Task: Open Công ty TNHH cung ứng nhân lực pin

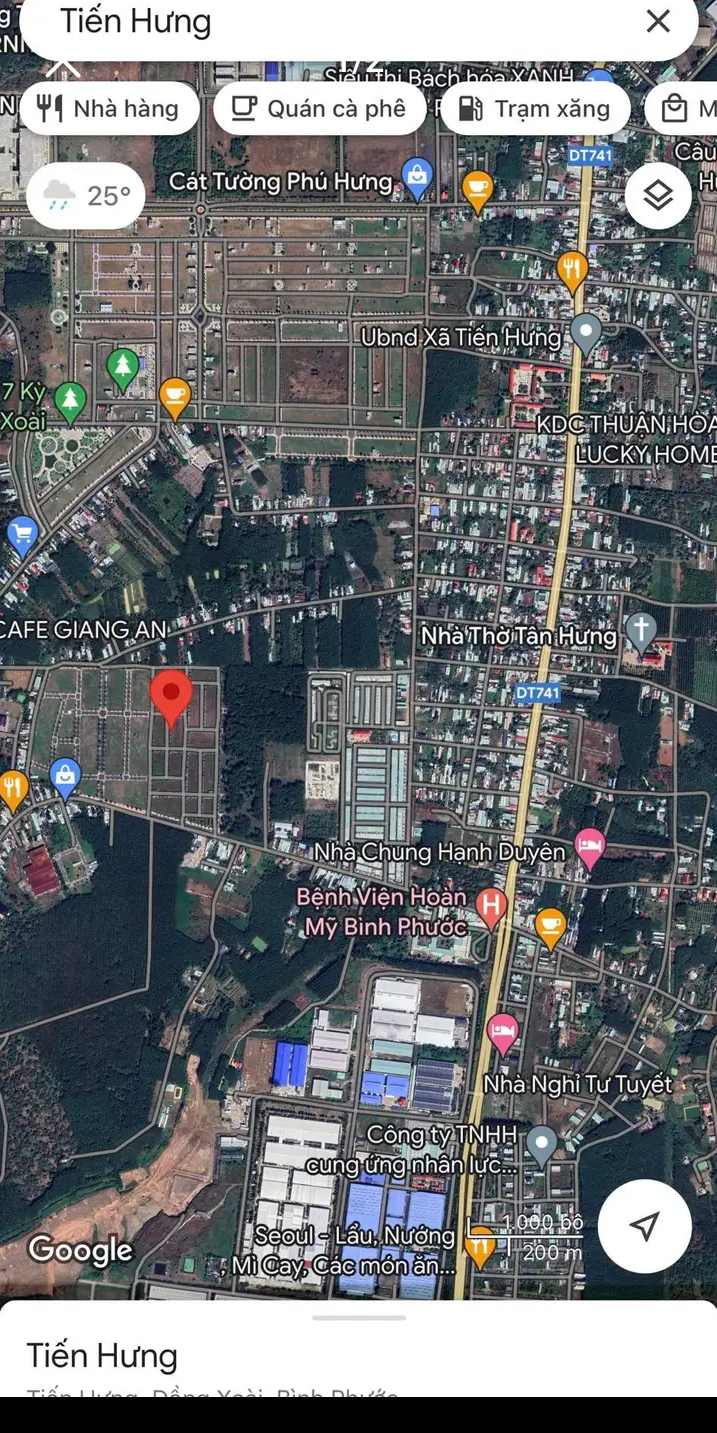Action: pyautogui.click(x=541, y=1142)
